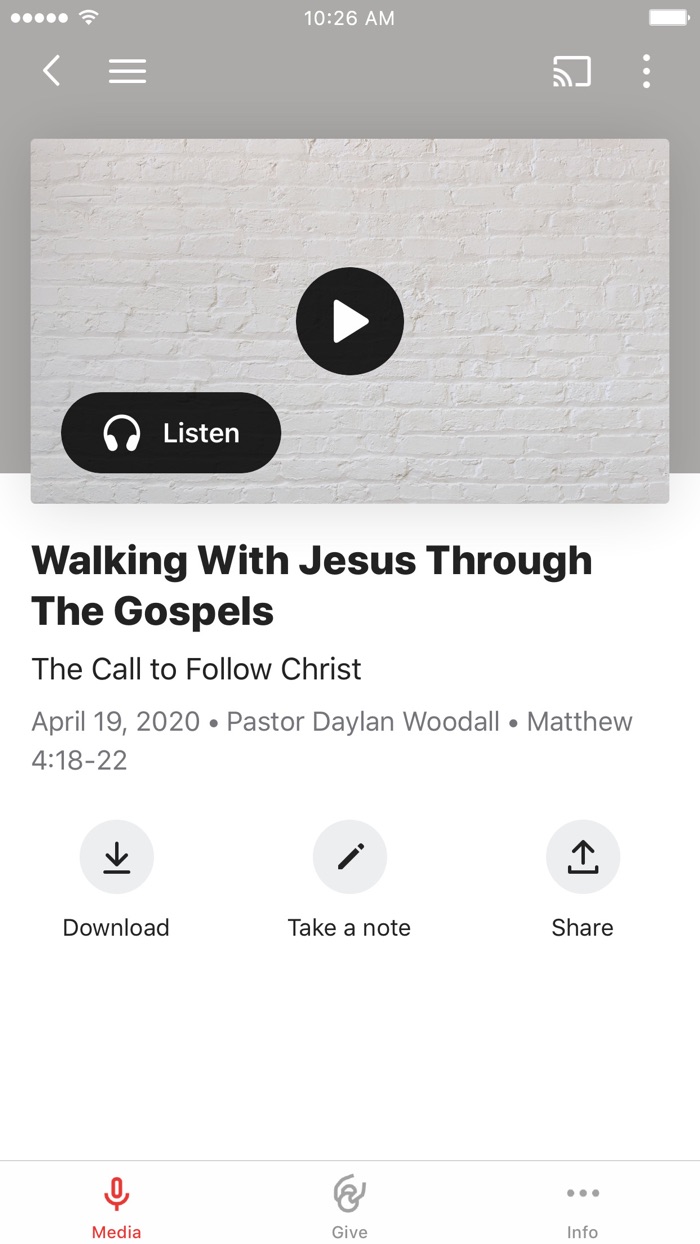Go back using the arrow icon
Image resolution: width=700 pixels, height=1244 pixels.
(52, 71)
